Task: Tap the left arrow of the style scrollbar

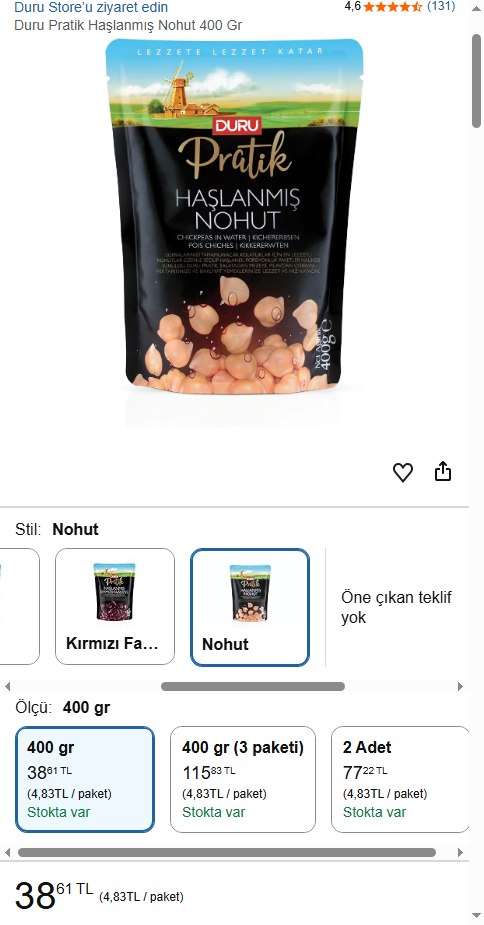Action: 7,687
